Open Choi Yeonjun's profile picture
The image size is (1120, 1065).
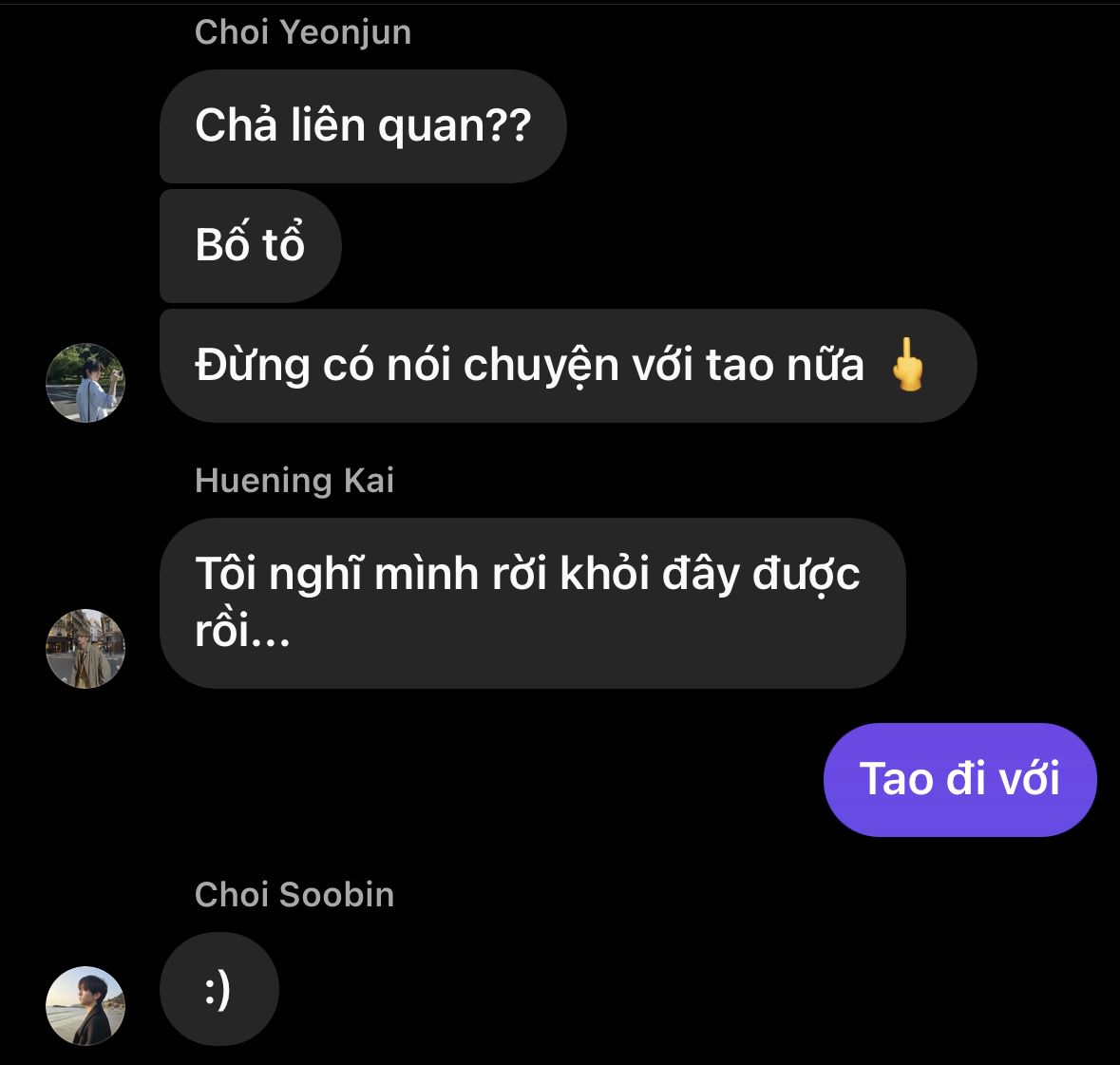click(x=85, y=383)
